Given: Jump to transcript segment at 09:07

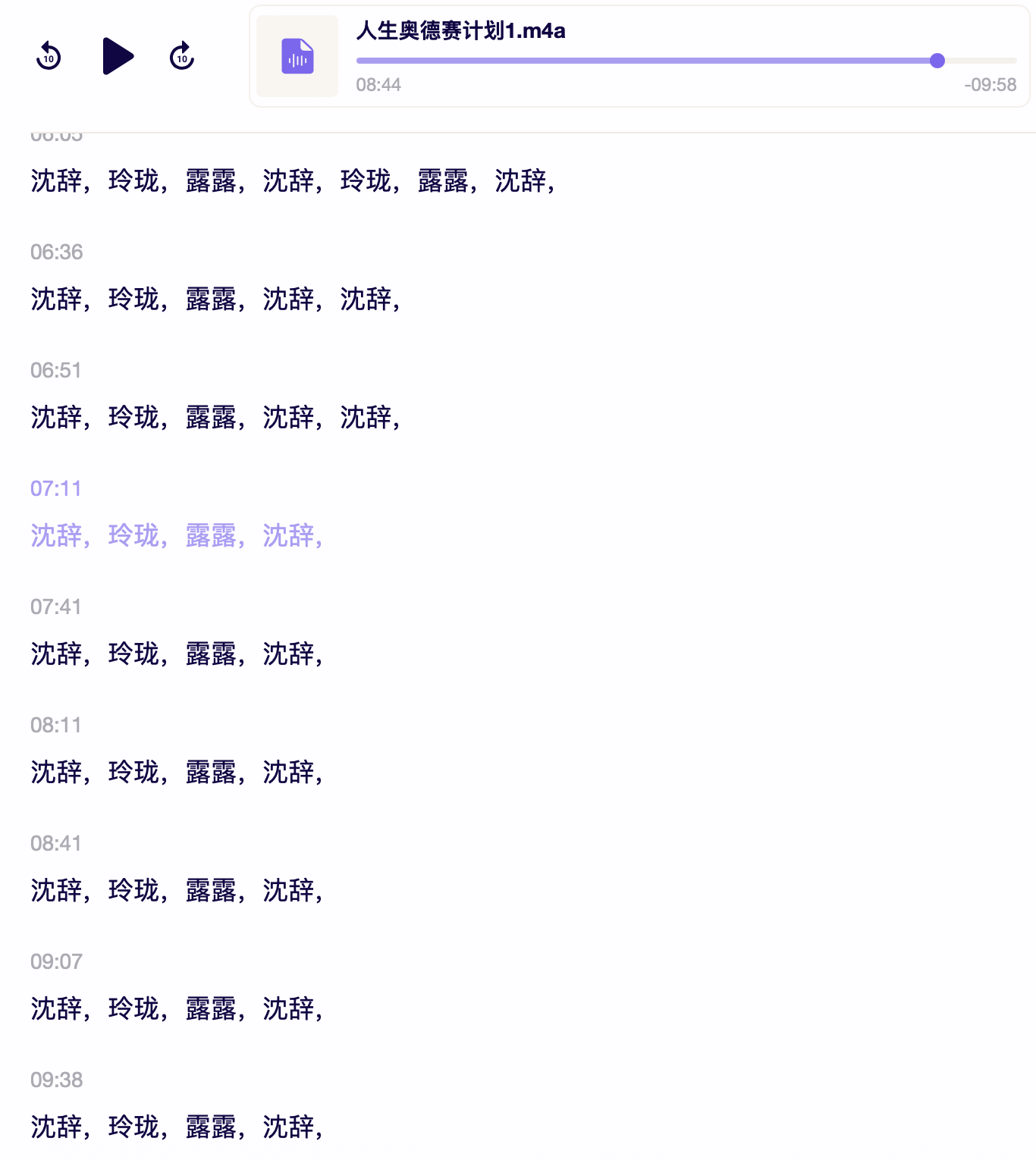Looking at the screenshot, I should click(56, 962).
